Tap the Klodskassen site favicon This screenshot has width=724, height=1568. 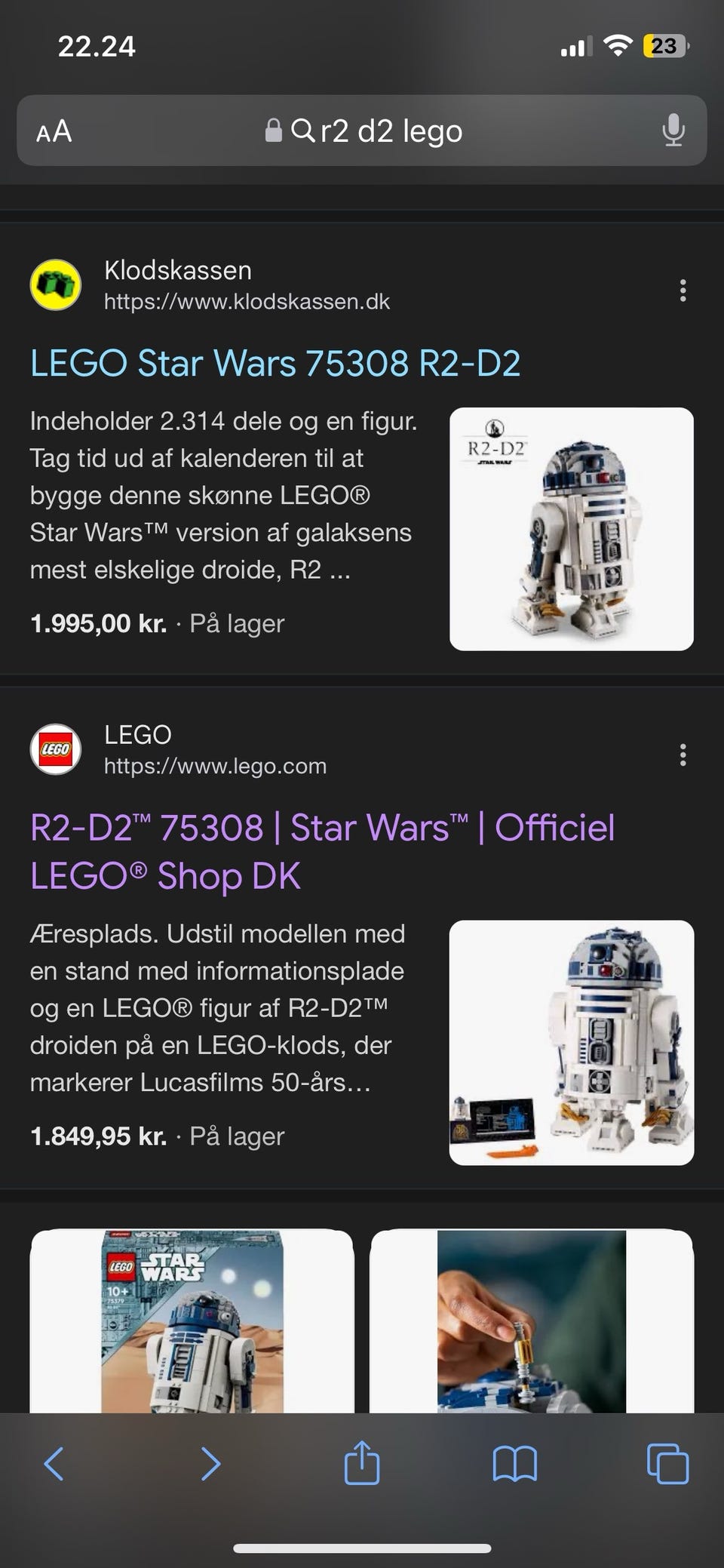point(54,284)
